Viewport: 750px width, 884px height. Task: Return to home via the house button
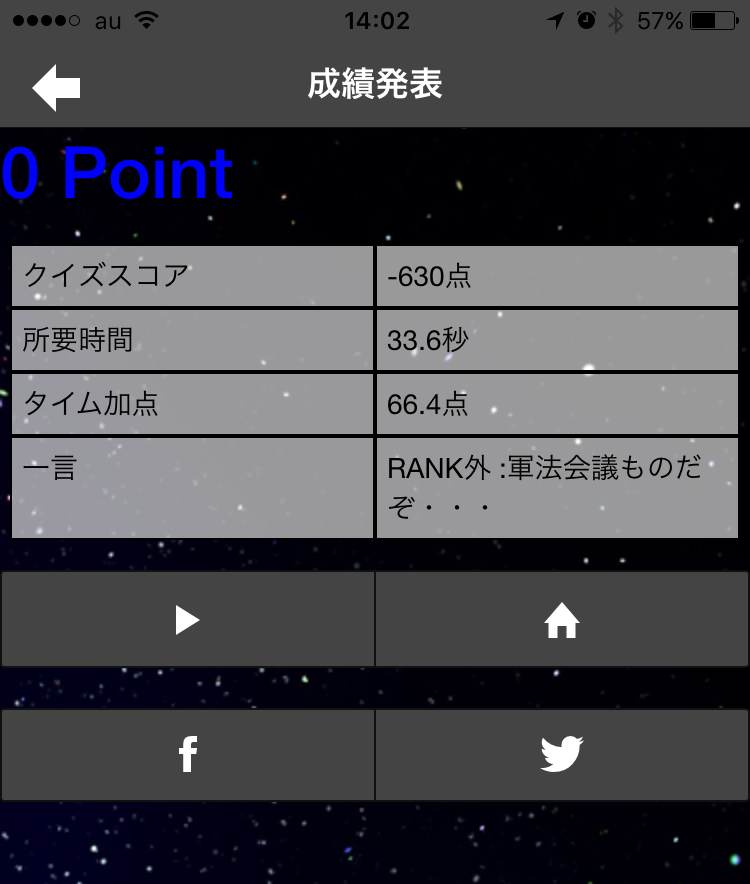coord(562,620)
